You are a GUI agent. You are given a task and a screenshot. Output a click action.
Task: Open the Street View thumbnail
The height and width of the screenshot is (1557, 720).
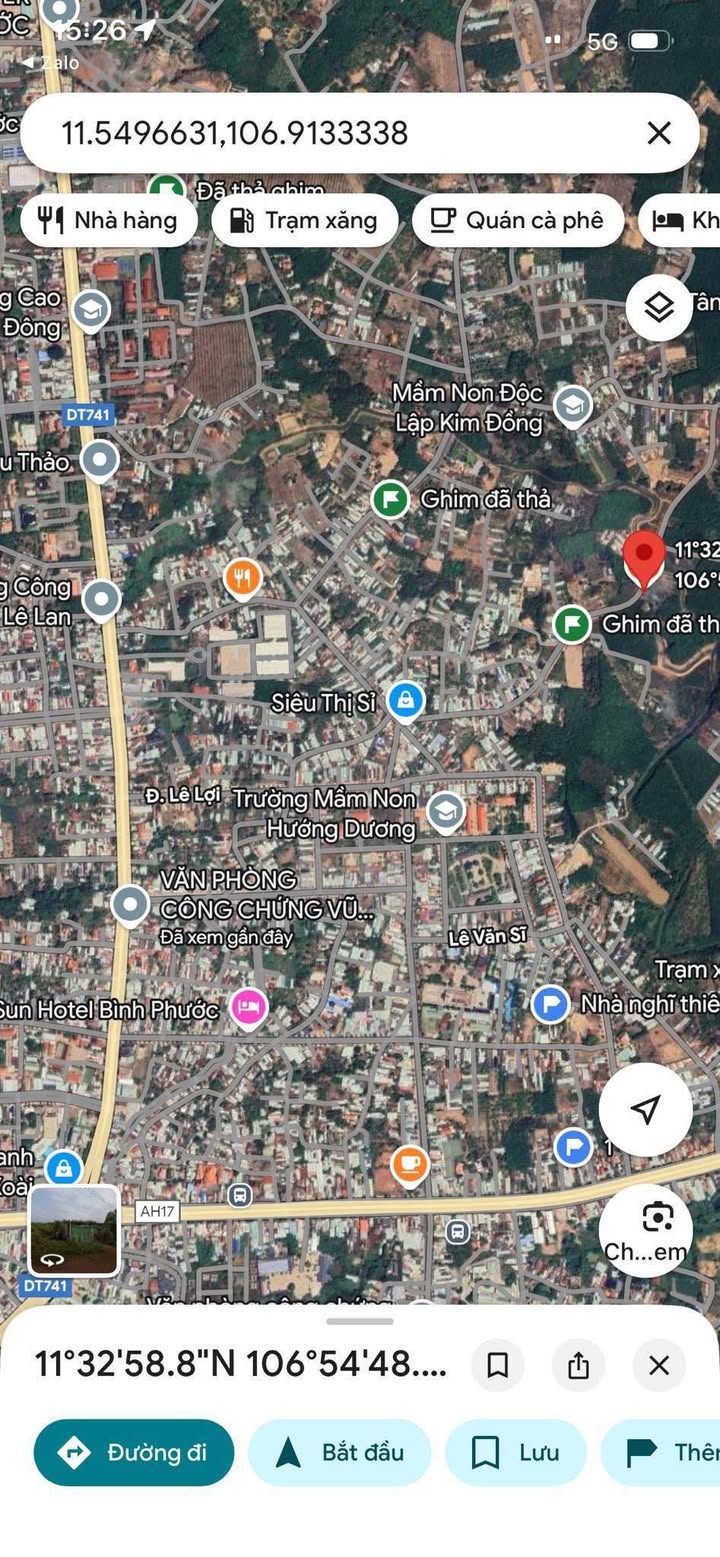click(74, 1229)
